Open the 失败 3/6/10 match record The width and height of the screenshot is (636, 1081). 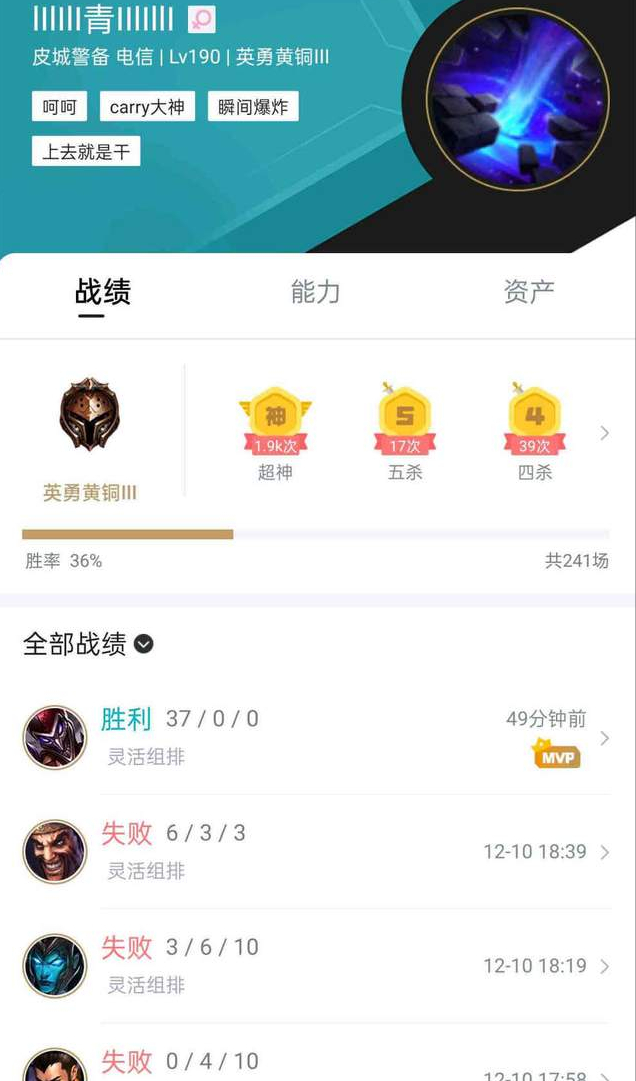point(318,965)
